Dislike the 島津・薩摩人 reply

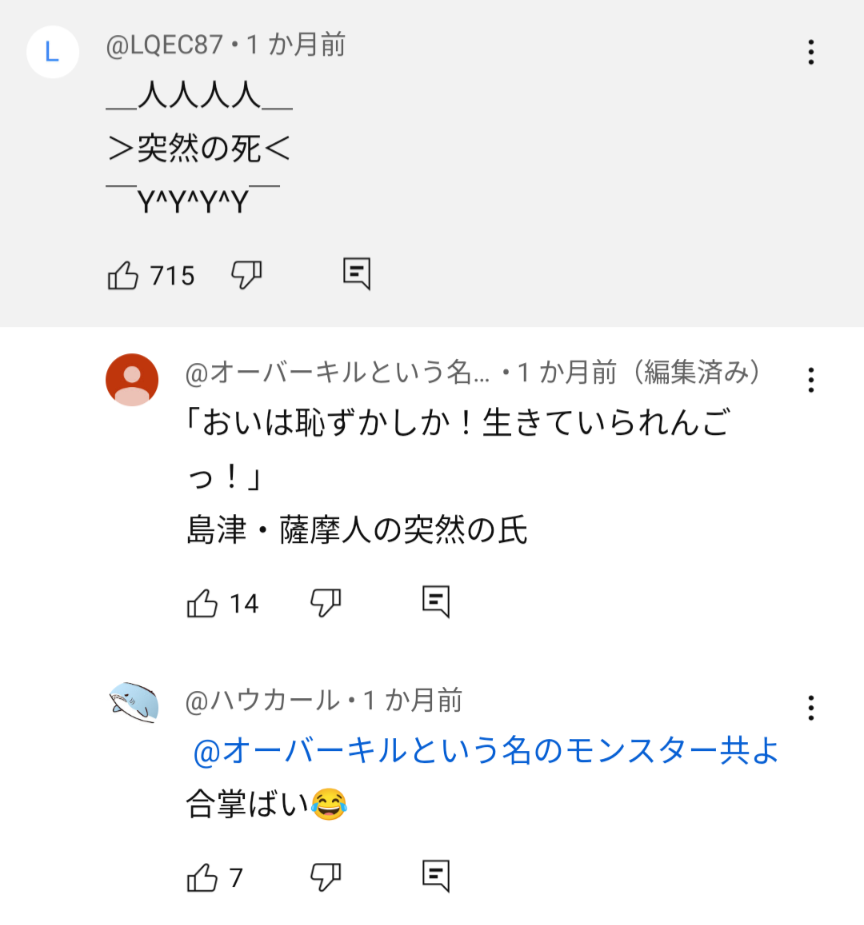[326, 602]
